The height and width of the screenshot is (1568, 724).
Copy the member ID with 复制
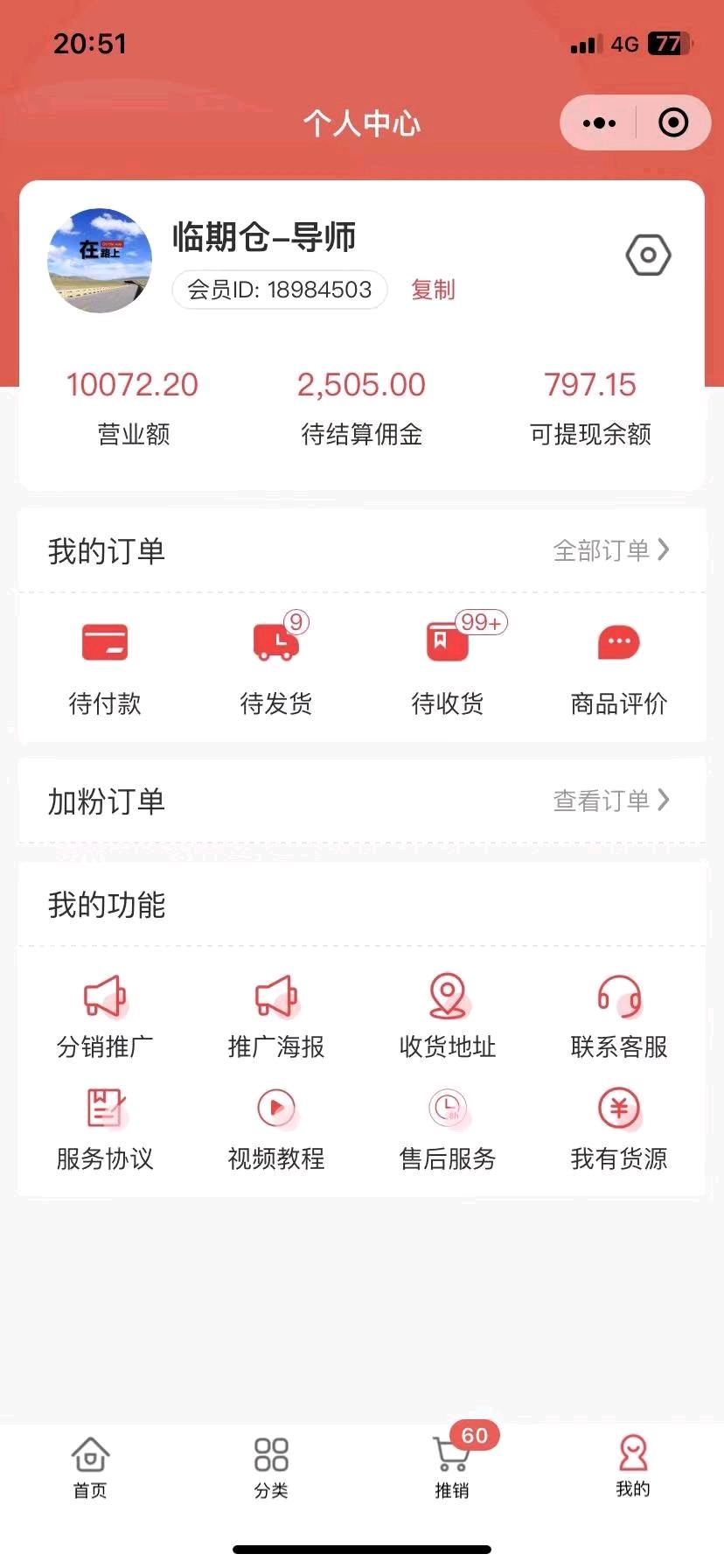pos(433,290)
